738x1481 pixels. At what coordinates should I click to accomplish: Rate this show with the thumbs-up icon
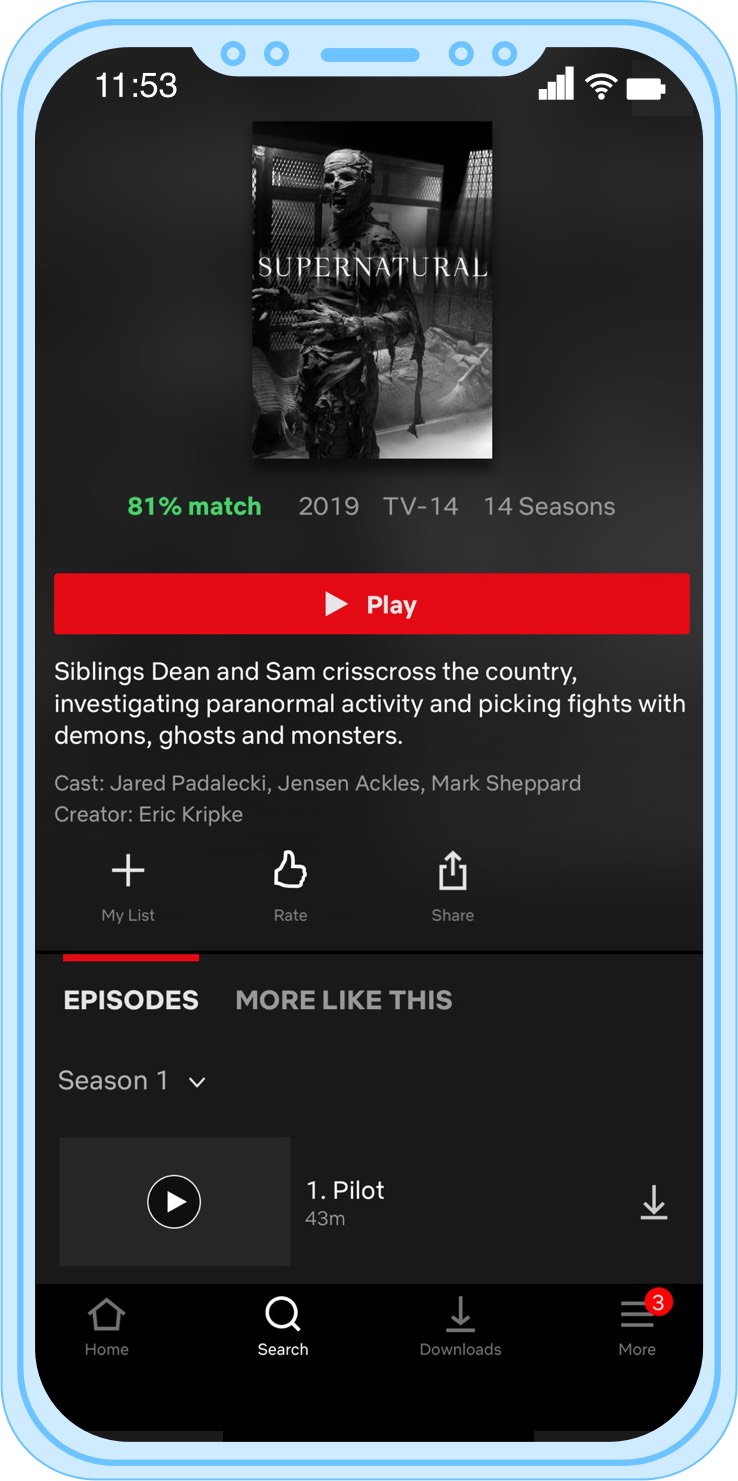tap(290, 884)
